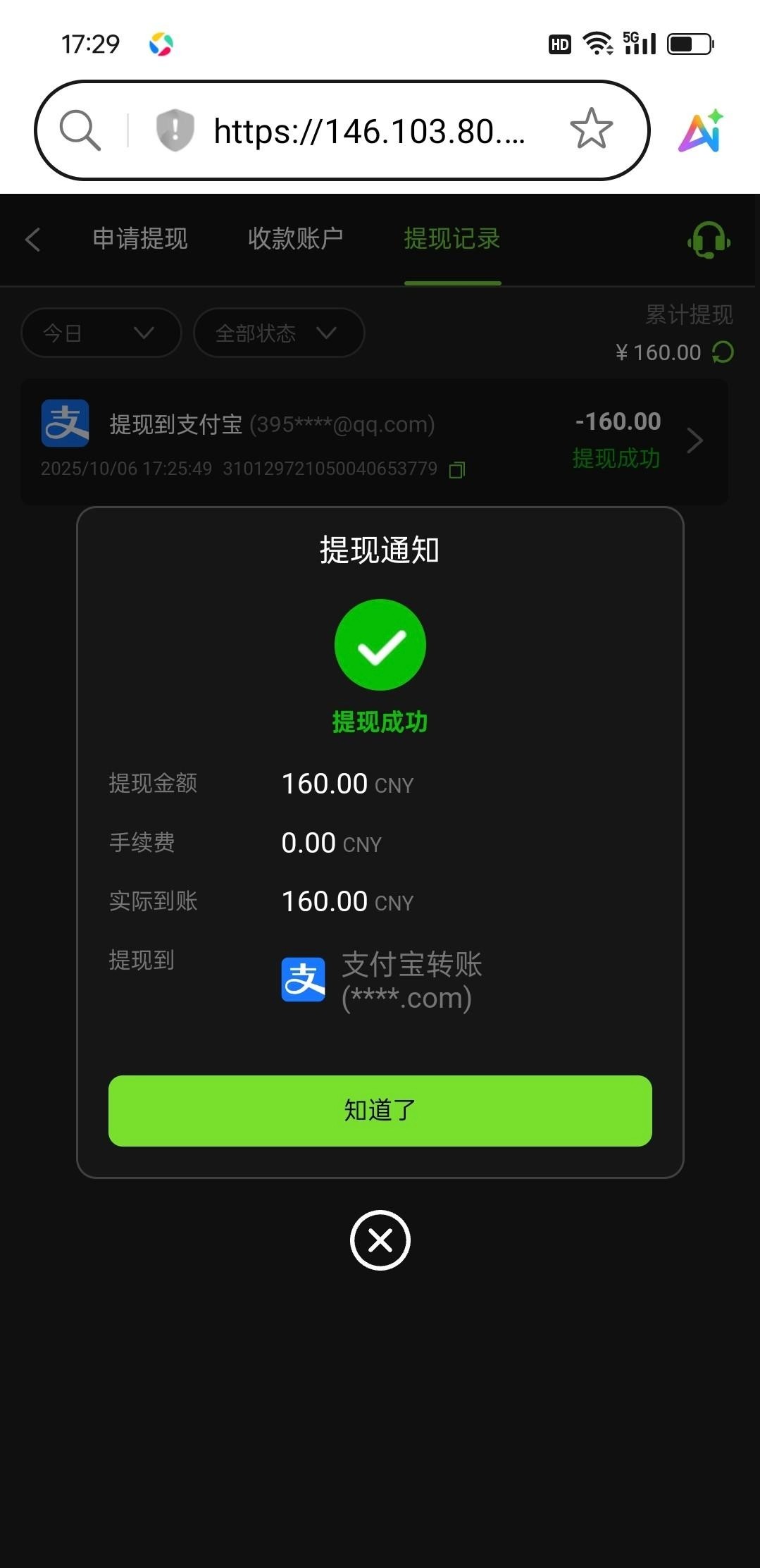
Task: Expand the 今日 date filter dropdown
Action: (101, 333)
